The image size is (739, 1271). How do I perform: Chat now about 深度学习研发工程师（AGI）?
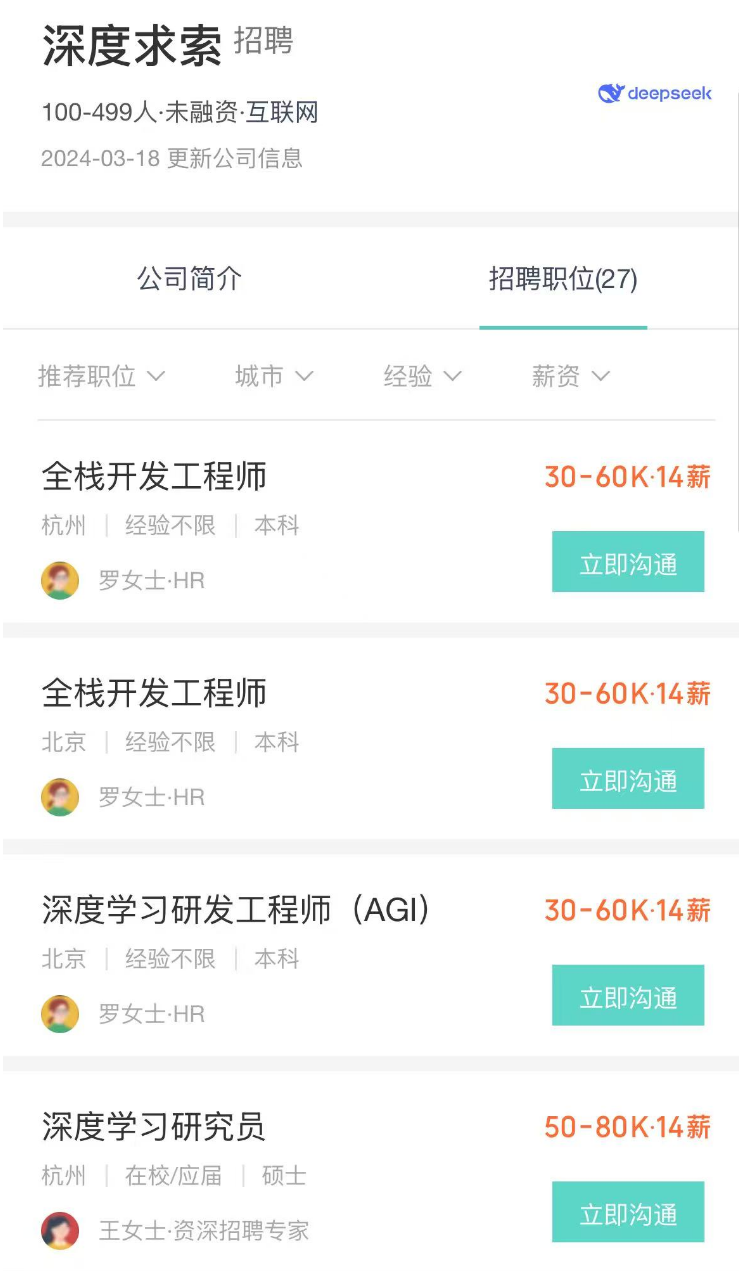coord(628,996)
